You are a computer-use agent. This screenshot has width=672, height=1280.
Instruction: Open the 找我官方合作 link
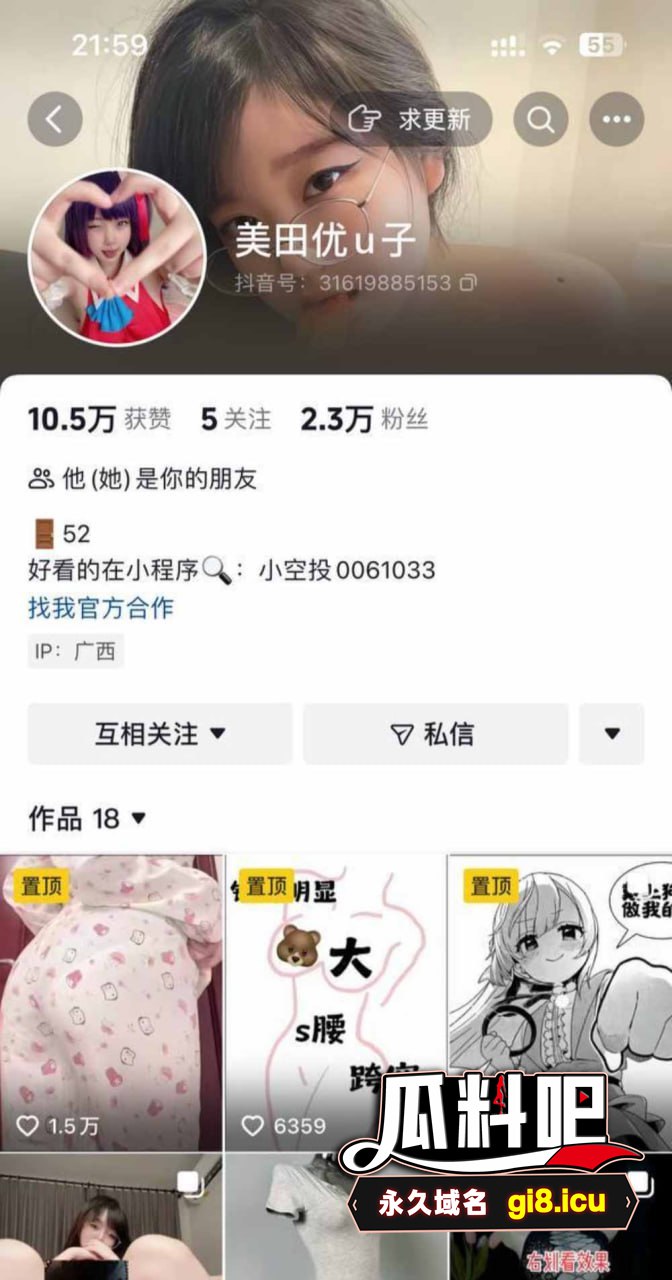pos(100,607)
